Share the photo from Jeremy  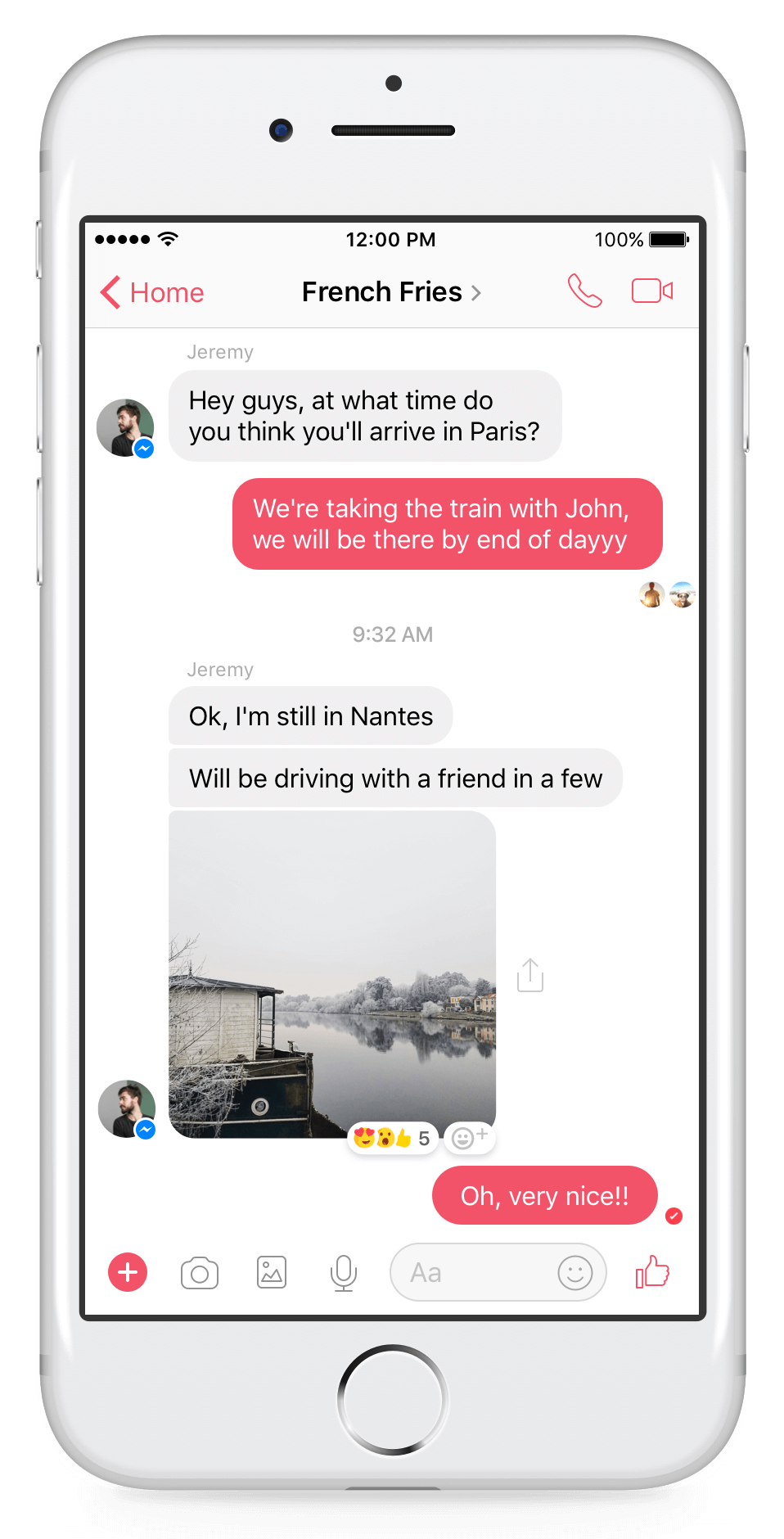pyautogui.click(x=530, y=975)
